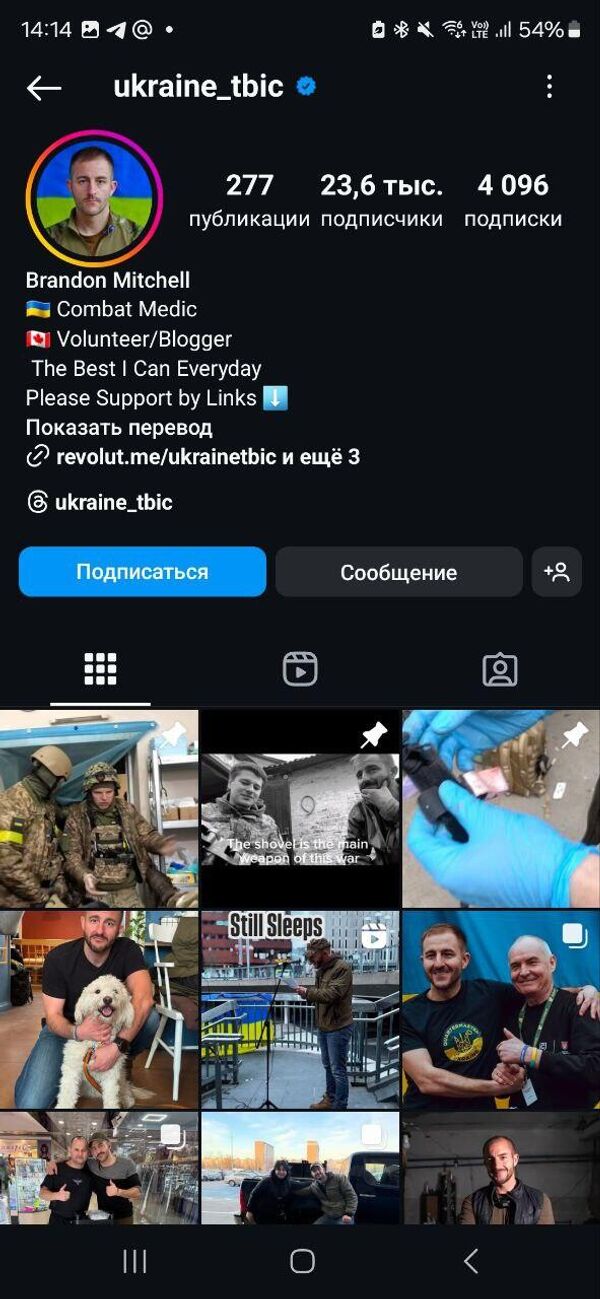This screenshot has height=1299, width=600.
Task: Select the posts grid tab
Action: [100, 669]
